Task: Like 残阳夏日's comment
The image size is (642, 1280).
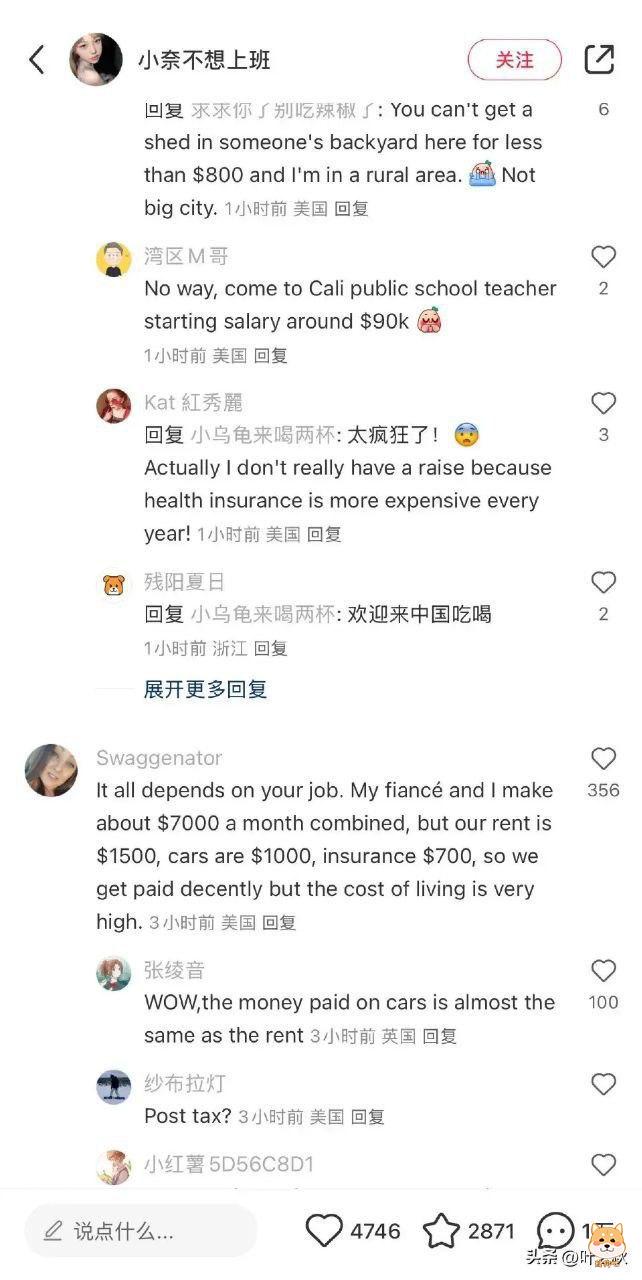Action: pos(603,583)
